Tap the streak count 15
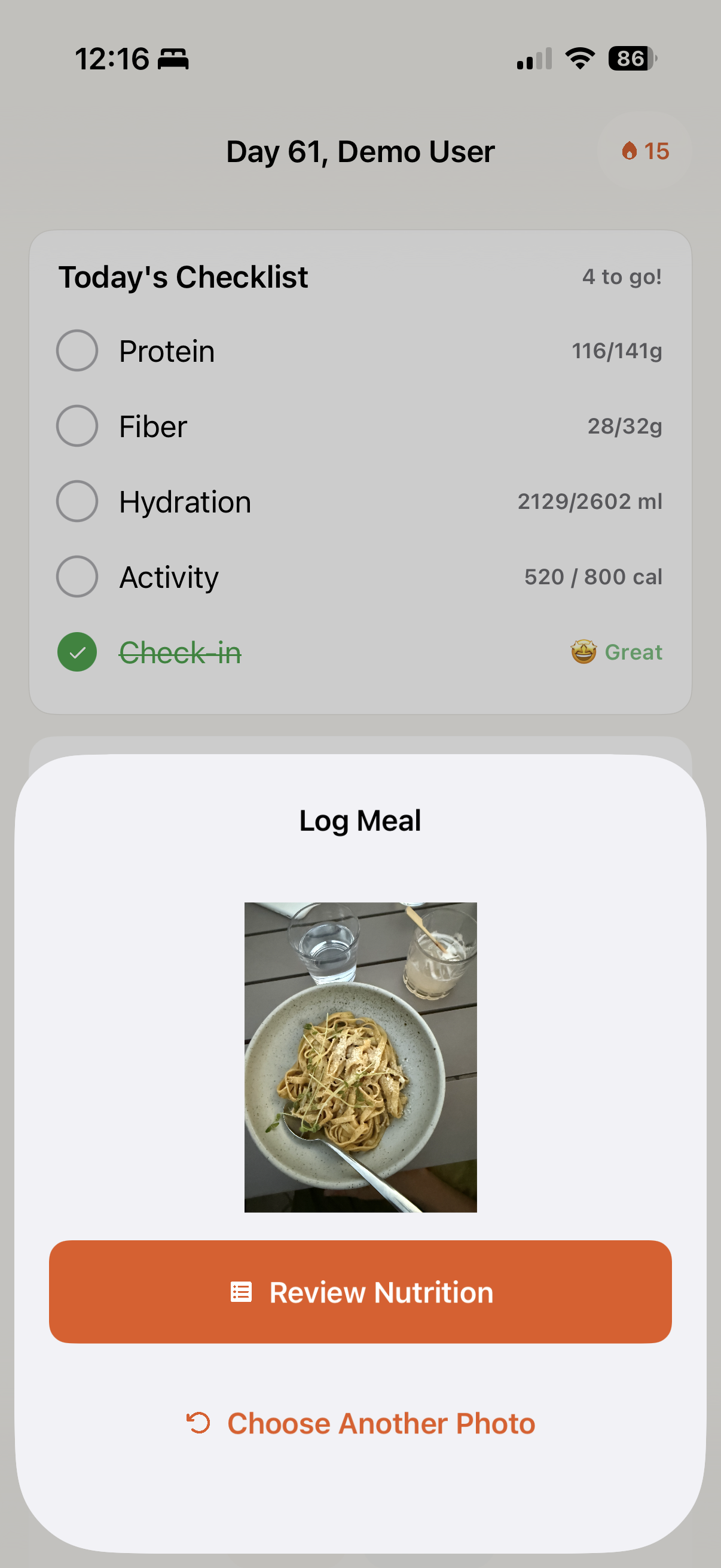The height and width of the screenshot is (1568, 721). [656, 151]
